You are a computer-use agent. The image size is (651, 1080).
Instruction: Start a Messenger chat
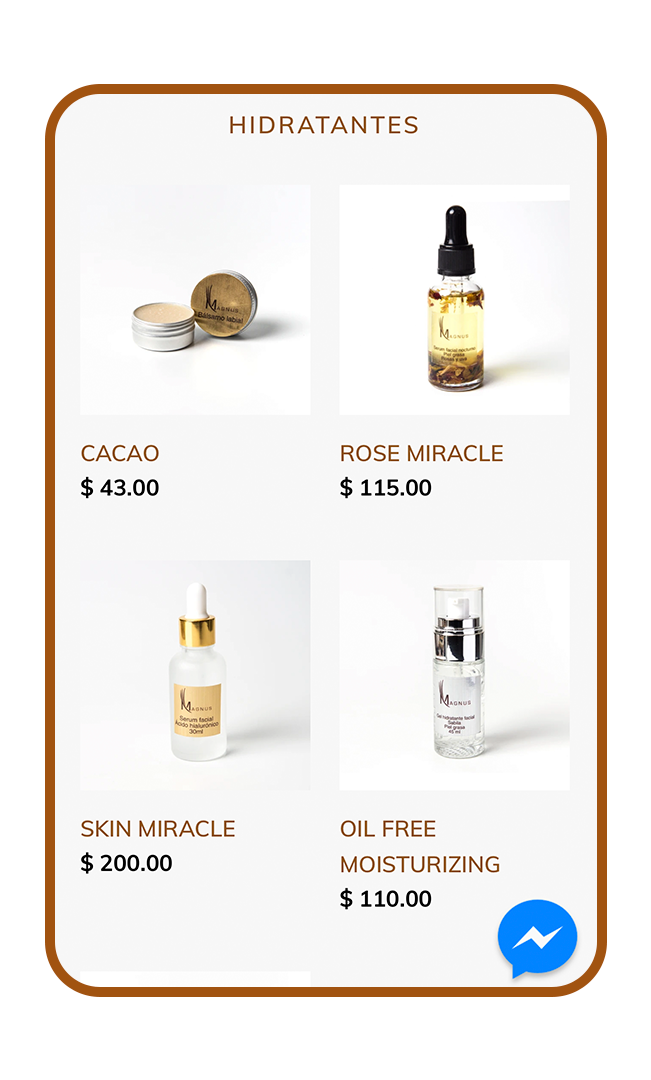click(538, 938)
